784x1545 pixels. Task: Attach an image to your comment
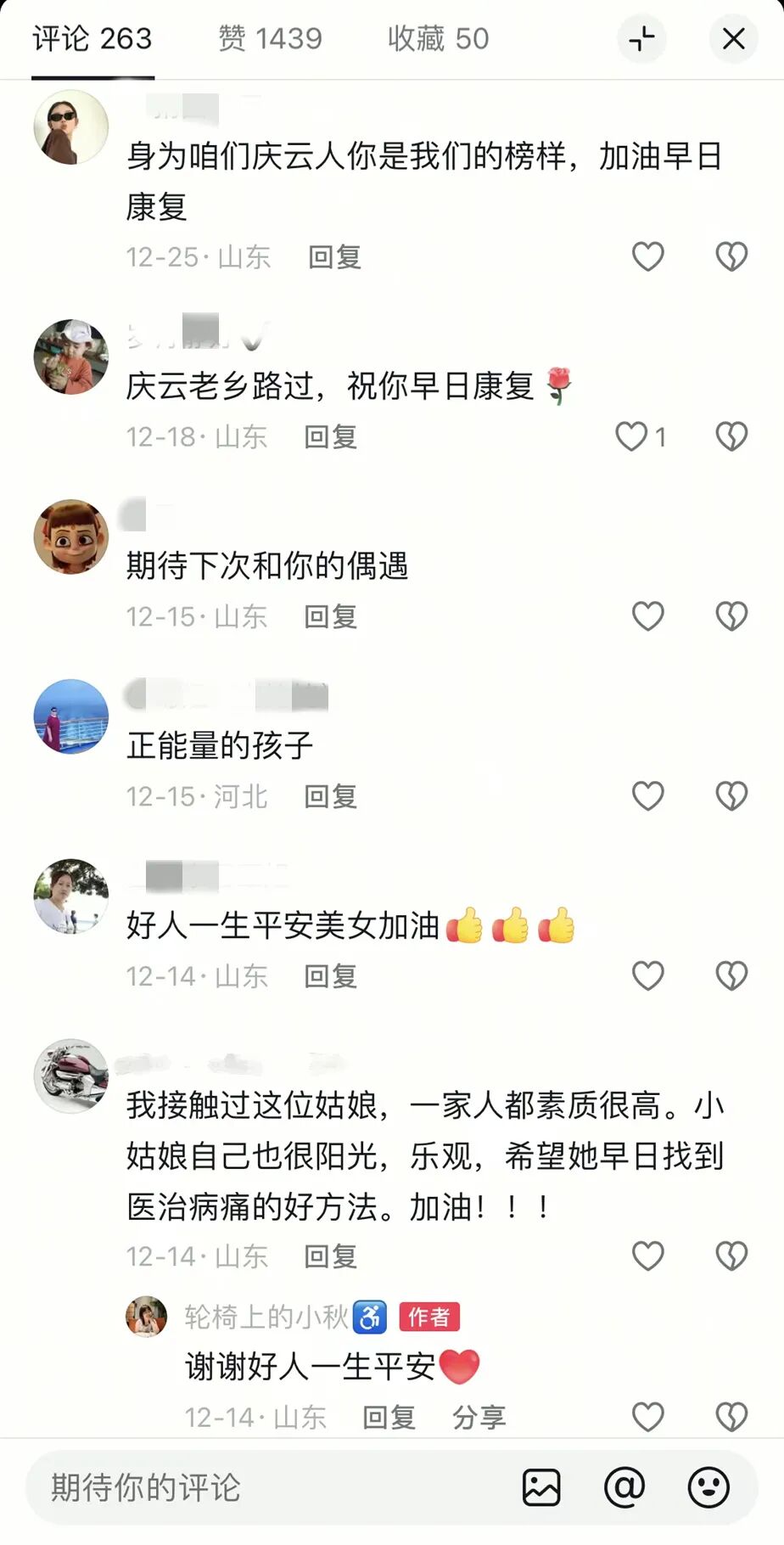[541, 1487]
